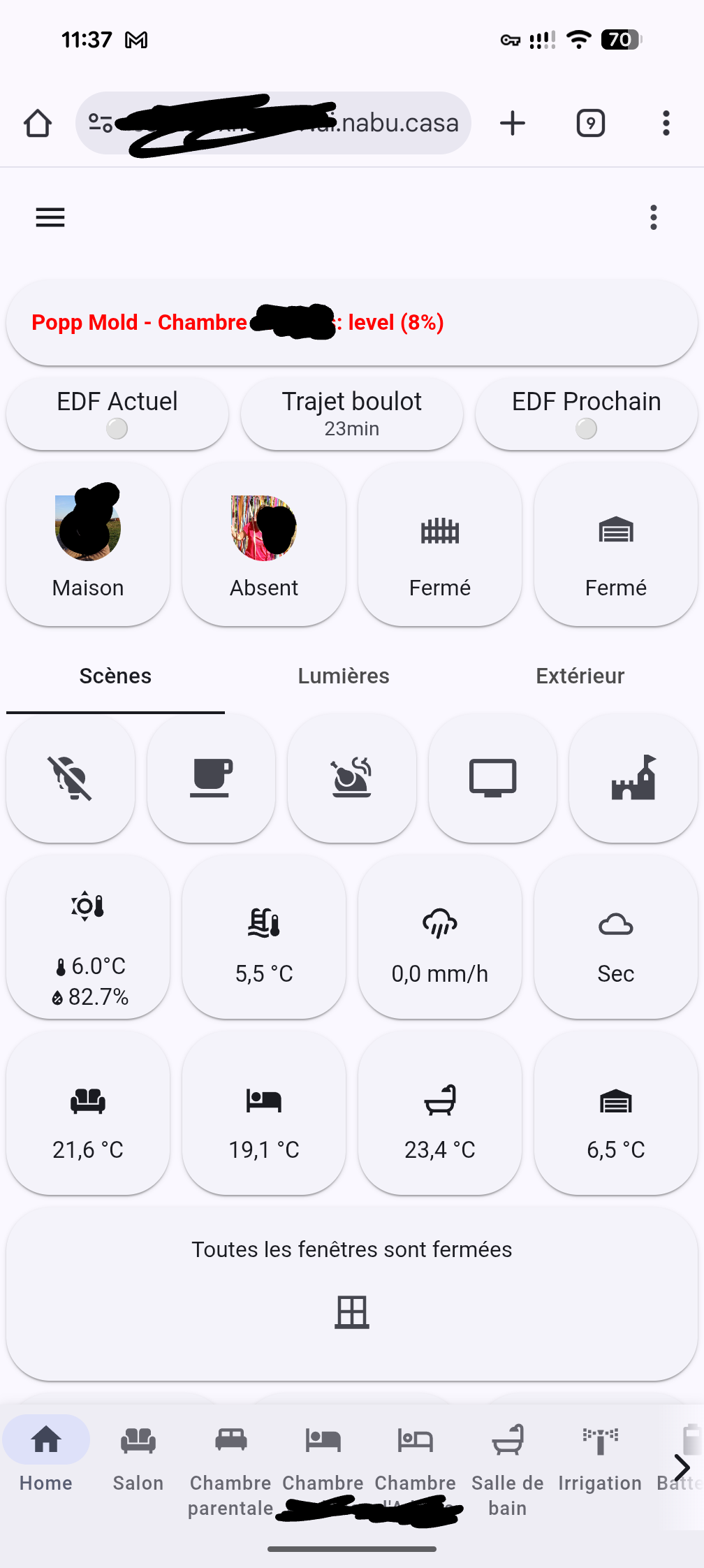Open the browser tab switcher
The height and width of the screenshot is (1568, 704).
pos(590,124)
